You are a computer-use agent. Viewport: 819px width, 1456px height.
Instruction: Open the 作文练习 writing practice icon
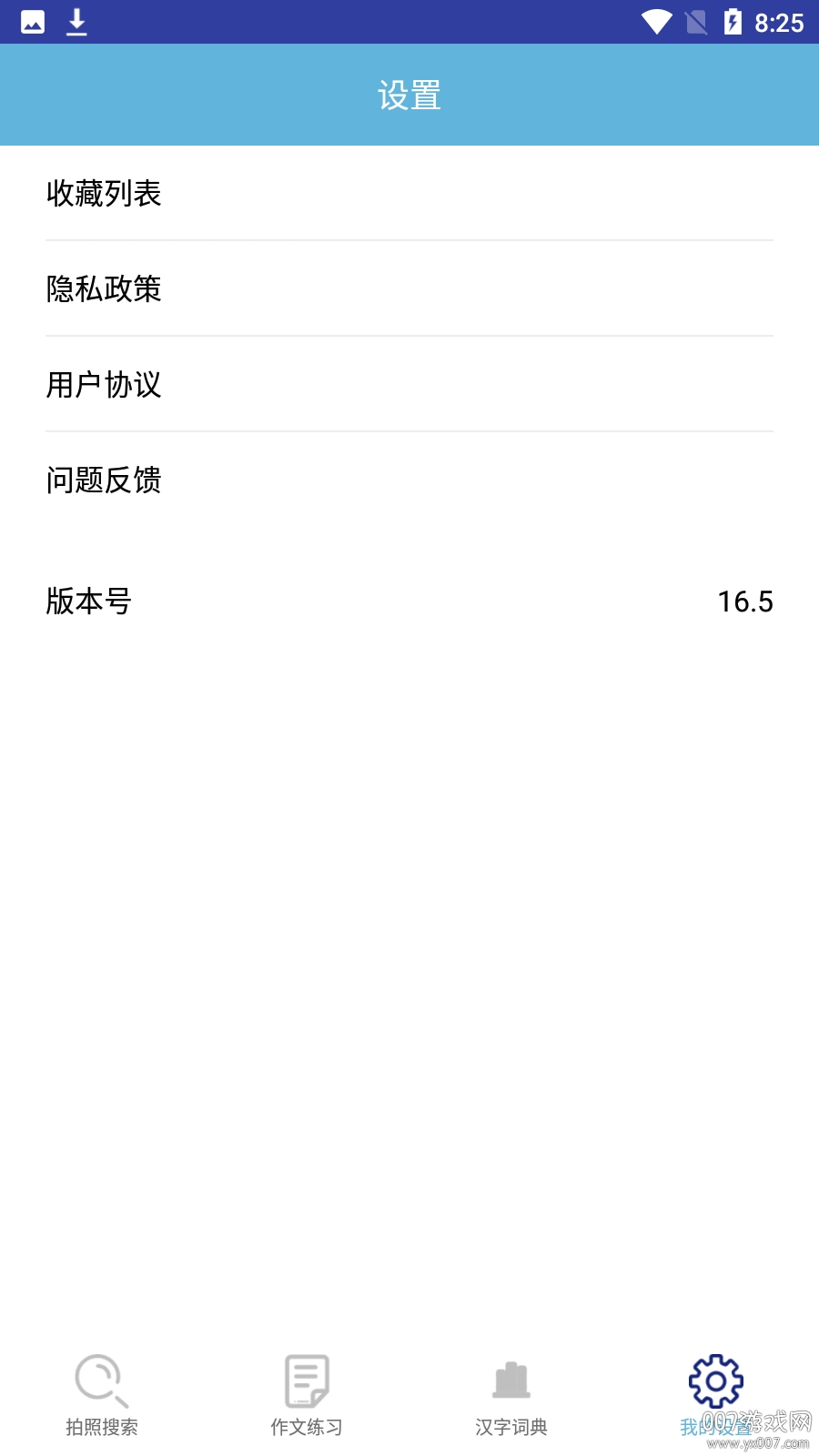304,1380
